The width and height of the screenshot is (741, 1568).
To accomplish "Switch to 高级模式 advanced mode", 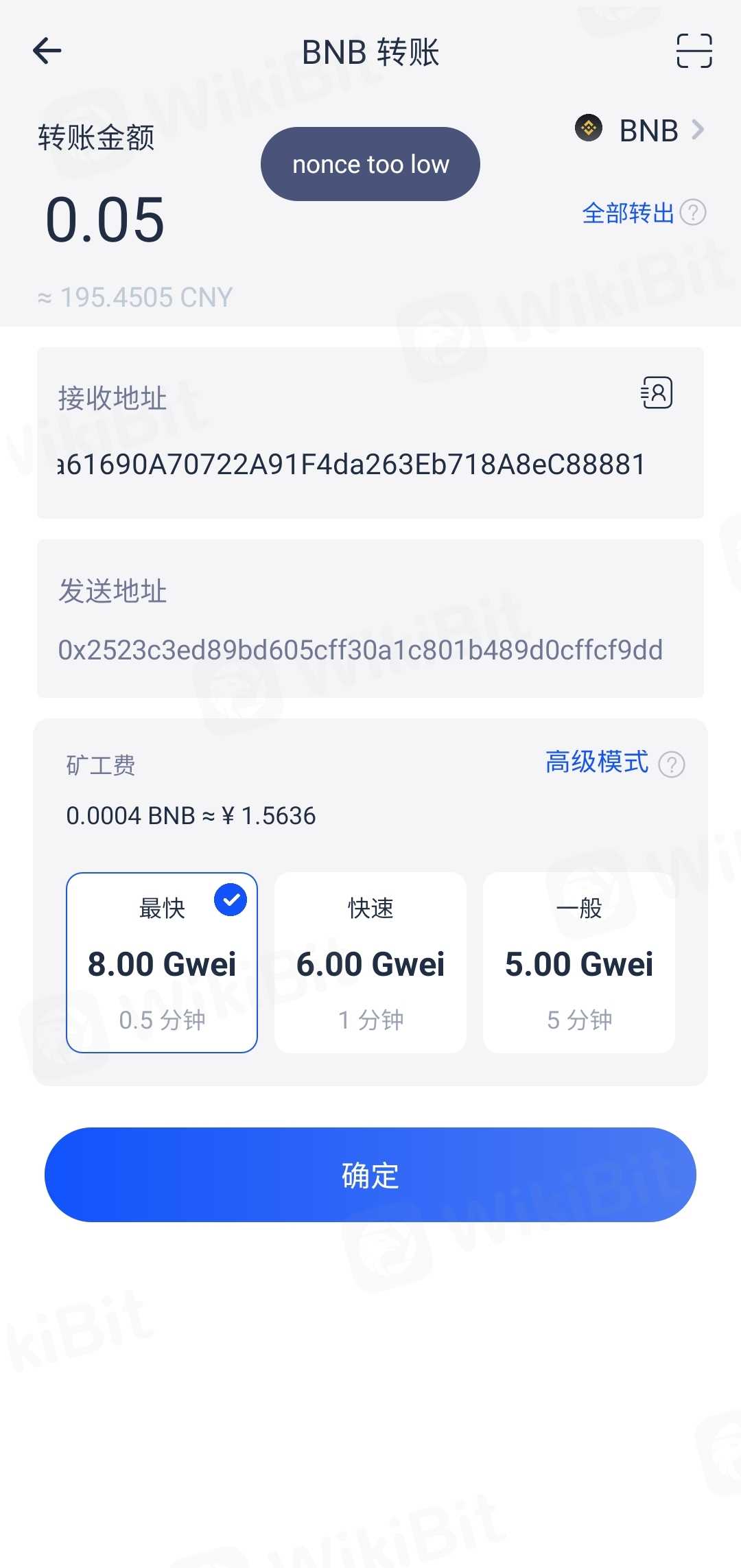I will point(596,762).
